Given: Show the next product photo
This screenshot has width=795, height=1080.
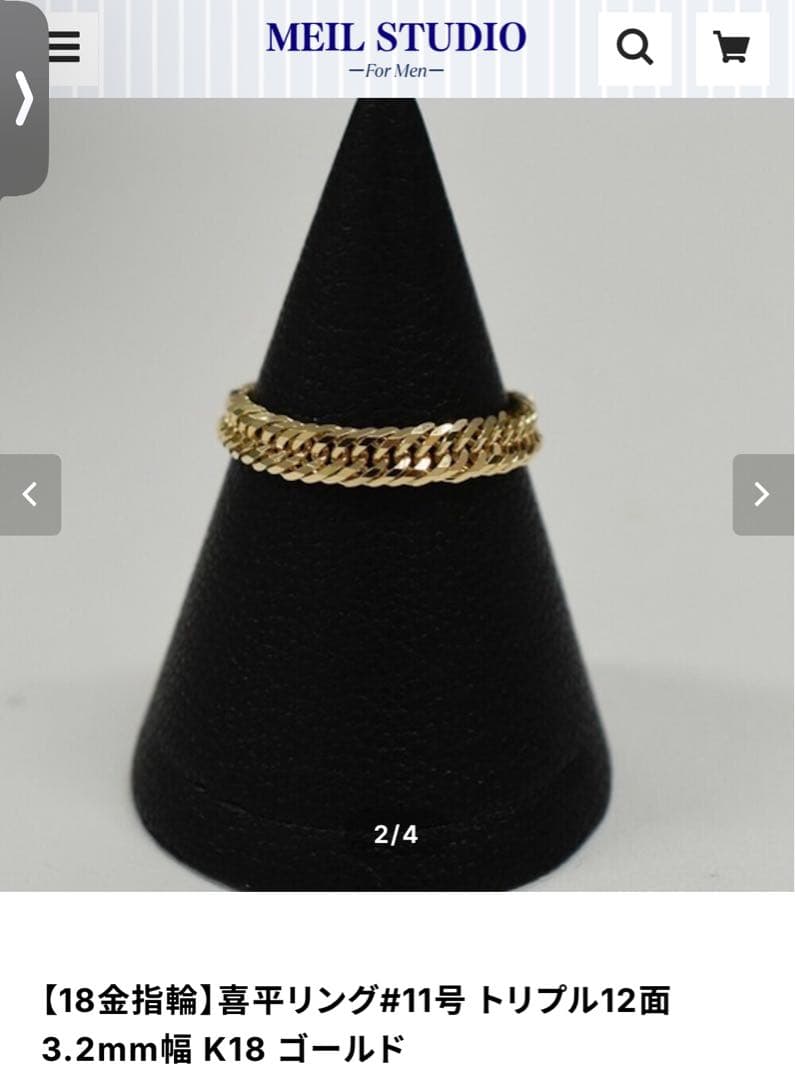Looking at the screenshot, I should pos(762,494).
